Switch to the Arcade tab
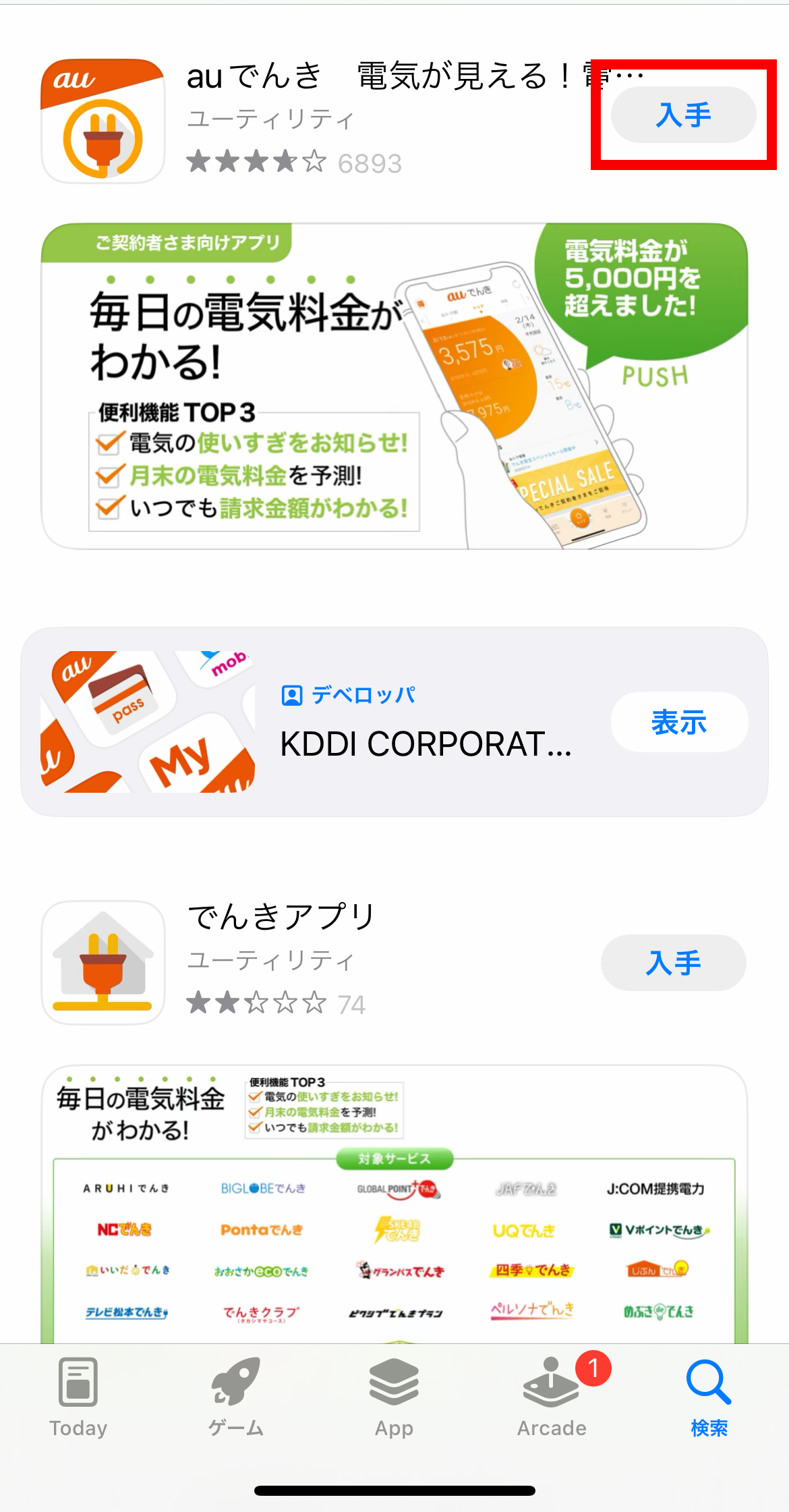 (552, 1397)
